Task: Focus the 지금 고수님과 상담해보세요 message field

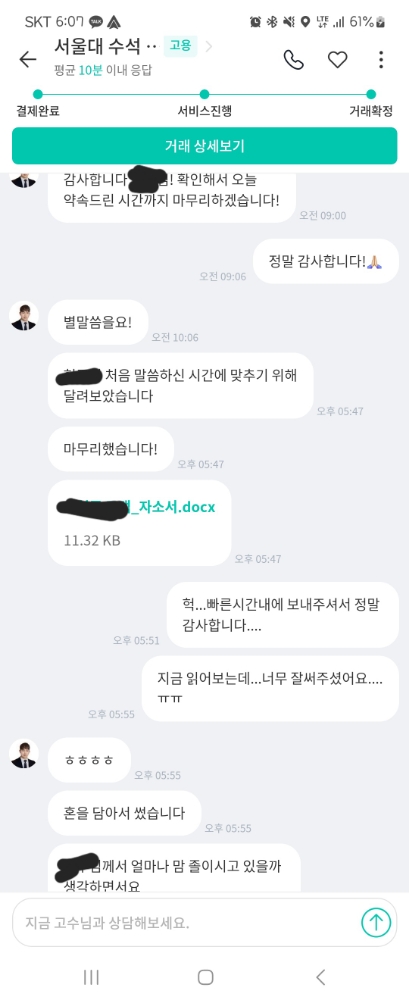Action: tap(185, 922)
